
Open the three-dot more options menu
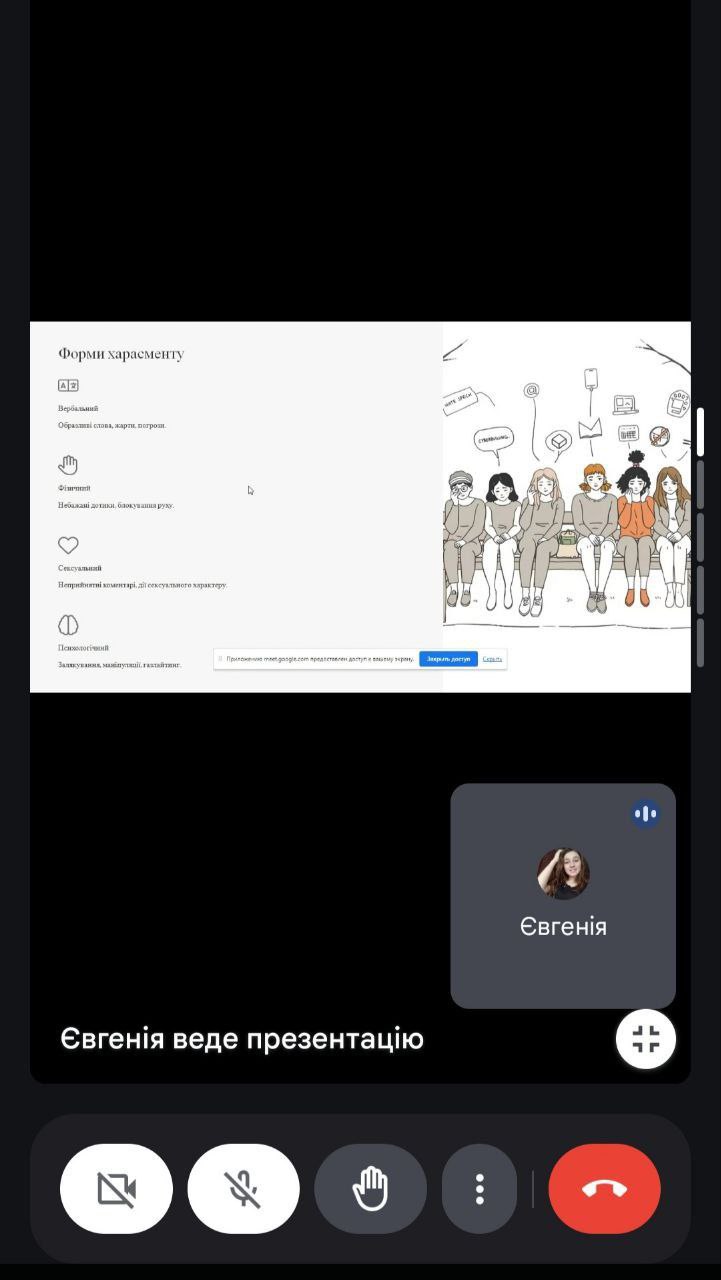click(480, 1189)
